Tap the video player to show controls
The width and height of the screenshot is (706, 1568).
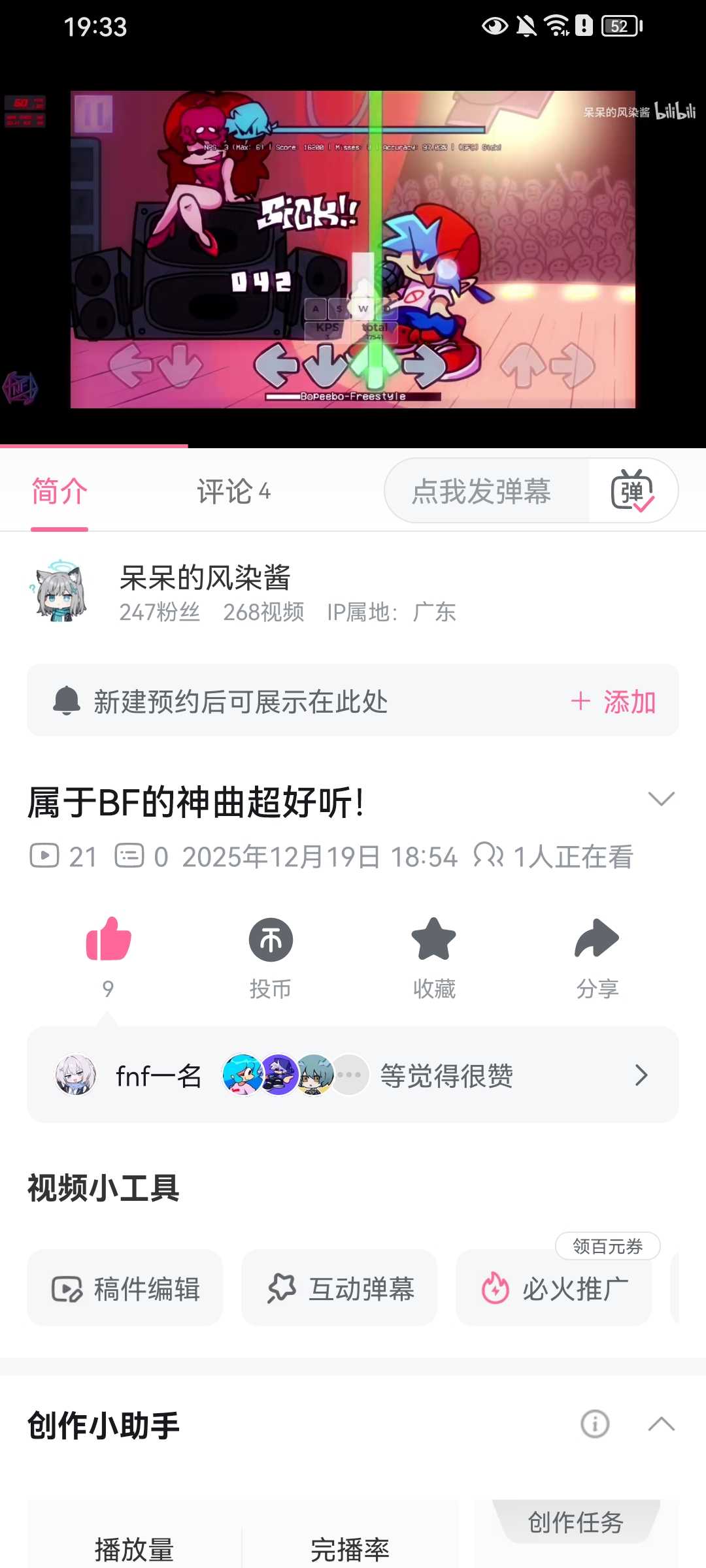coord(353,248)
